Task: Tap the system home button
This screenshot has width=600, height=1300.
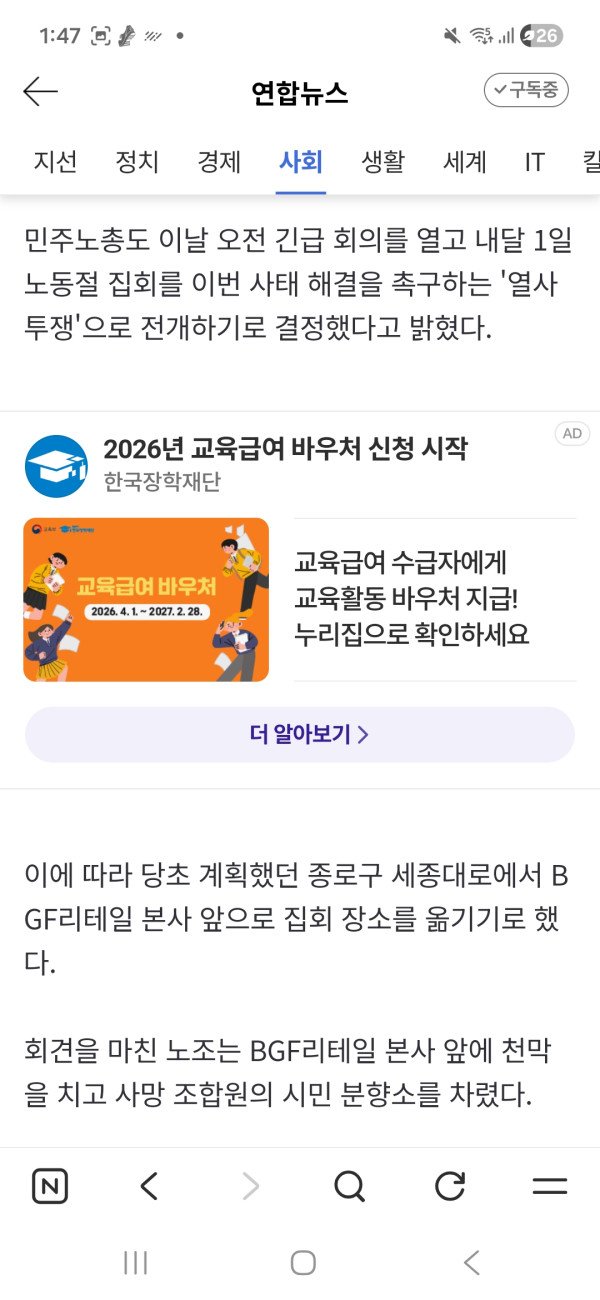Action: pos(303,1262)
